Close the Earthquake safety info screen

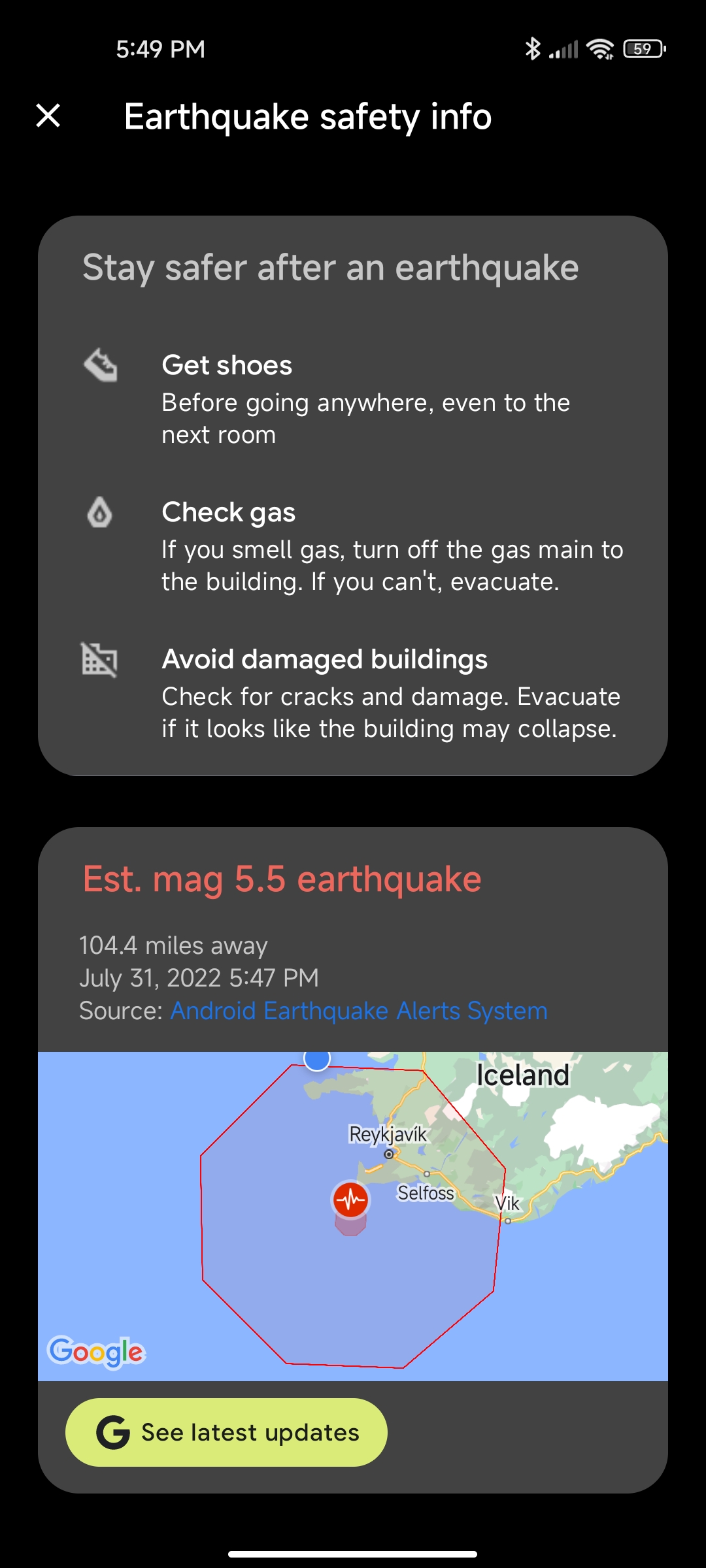48,116
